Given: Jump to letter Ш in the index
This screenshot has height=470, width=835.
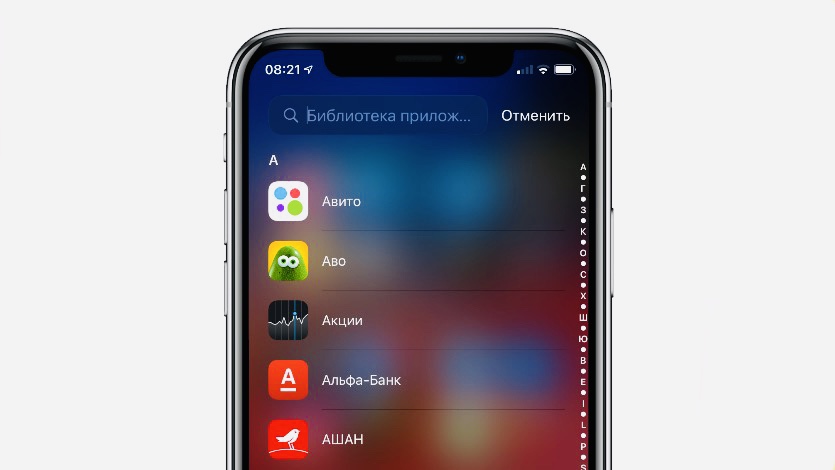Looking at the screenshot, I should point(583,317).
